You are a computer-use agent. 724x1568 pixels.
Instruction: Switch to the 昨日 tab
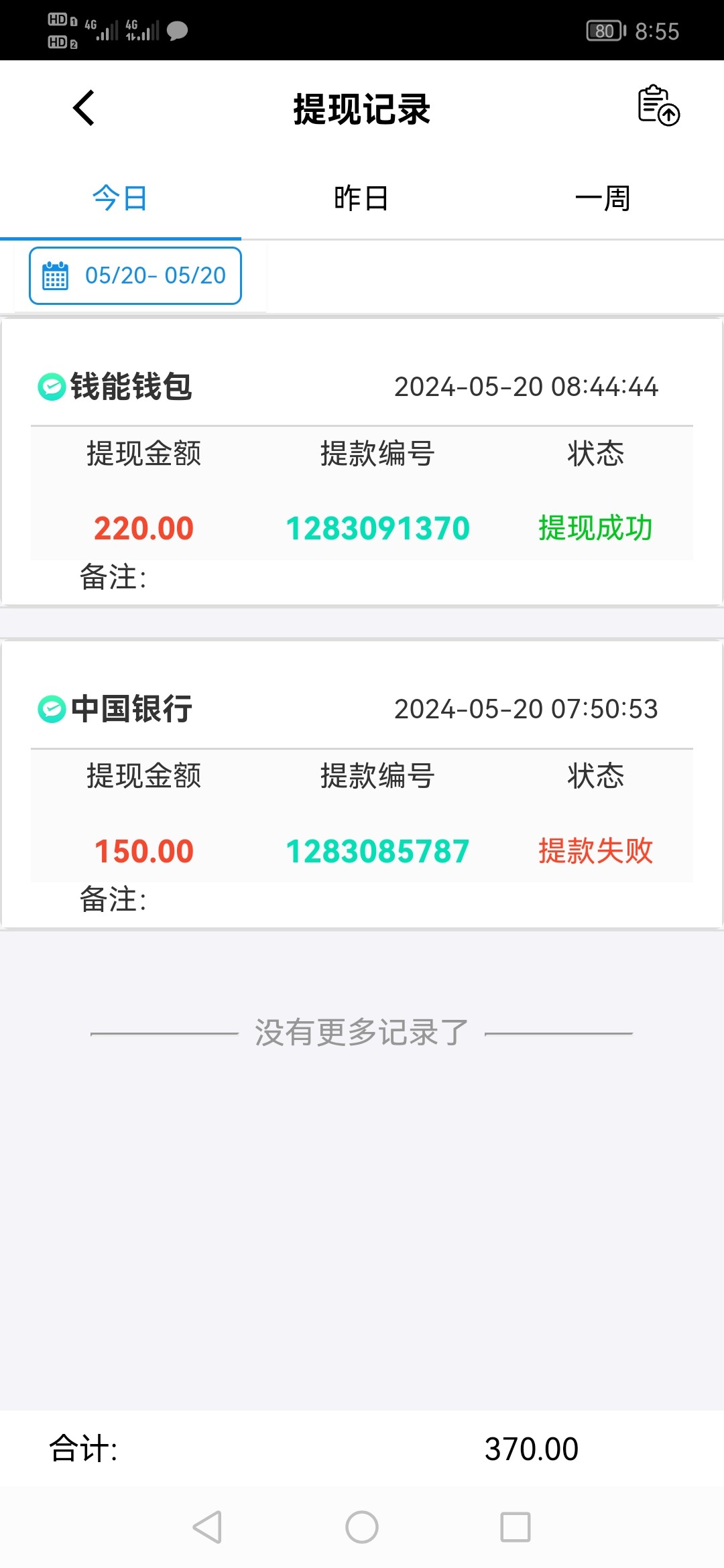(362, 198)
